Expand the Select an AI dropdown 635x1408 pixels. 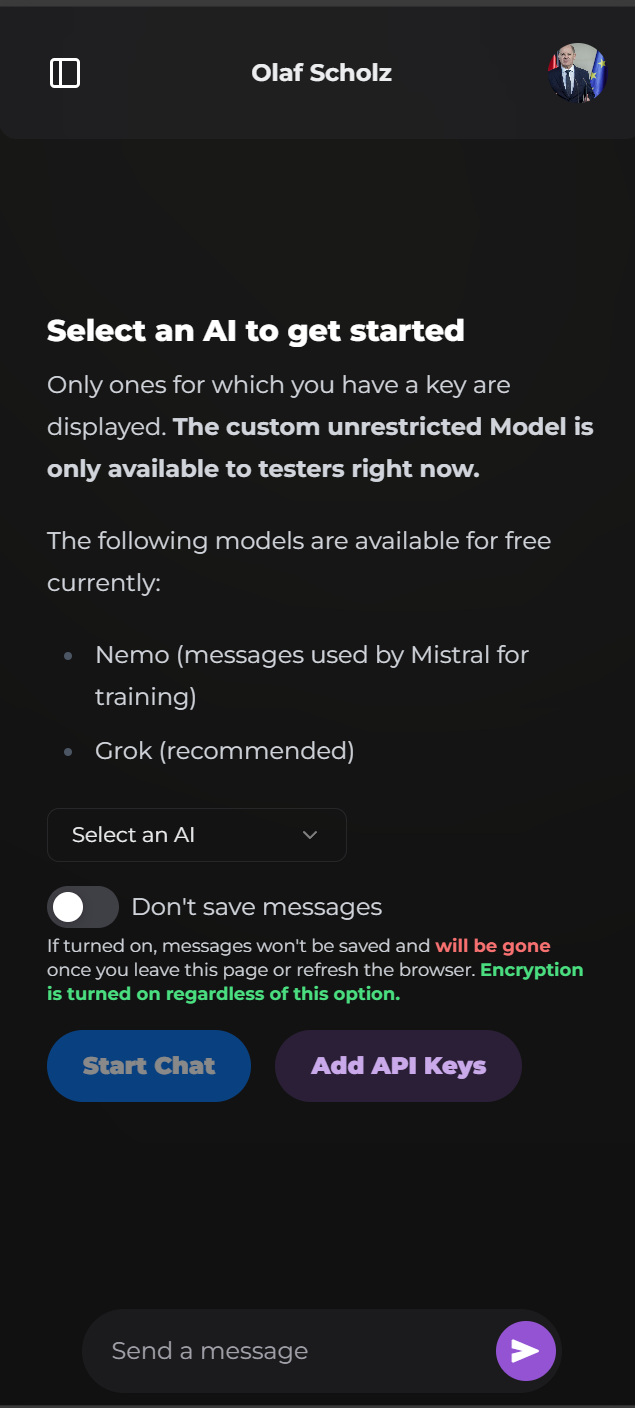pos(197,835)
